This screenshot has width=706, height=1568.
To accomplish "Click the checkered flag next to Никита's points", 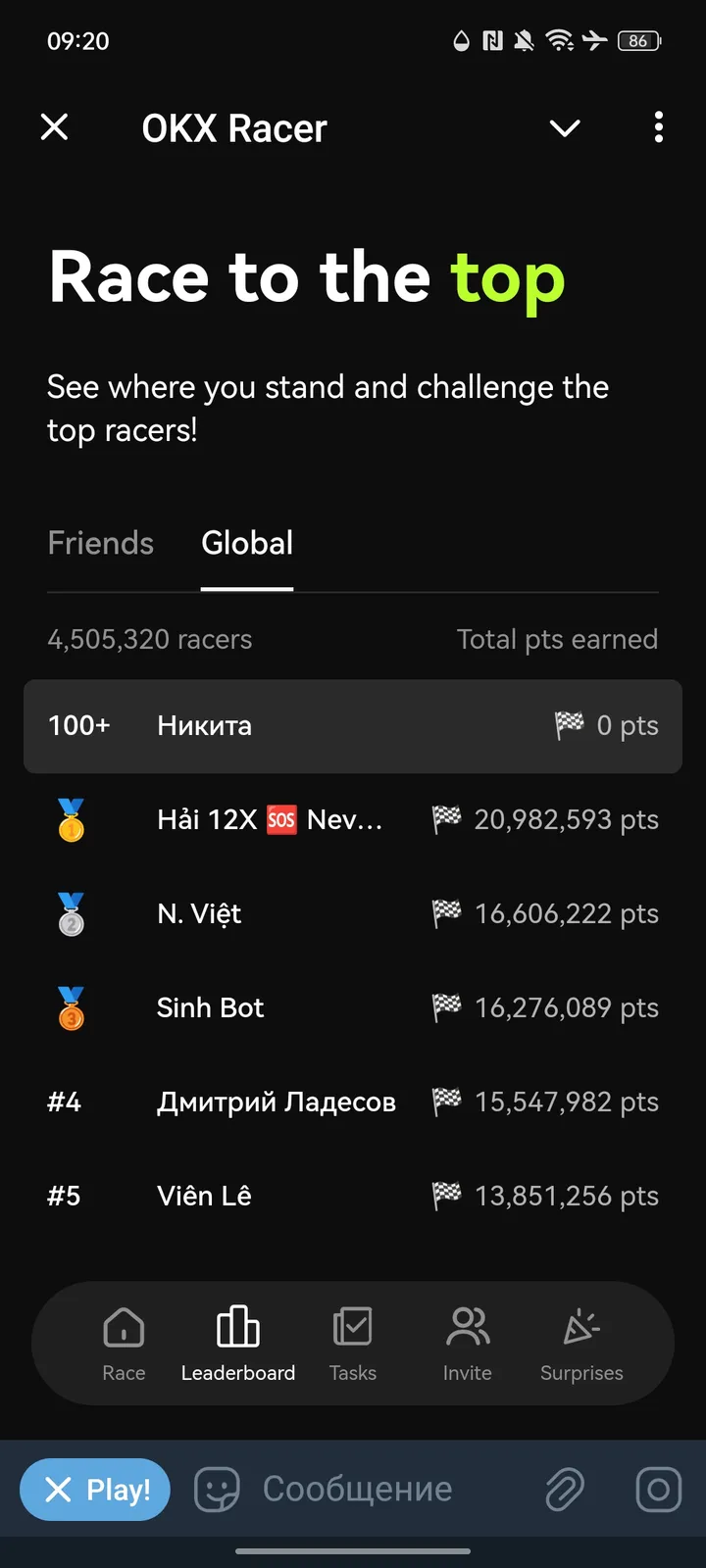I will (x=567, y=726).
